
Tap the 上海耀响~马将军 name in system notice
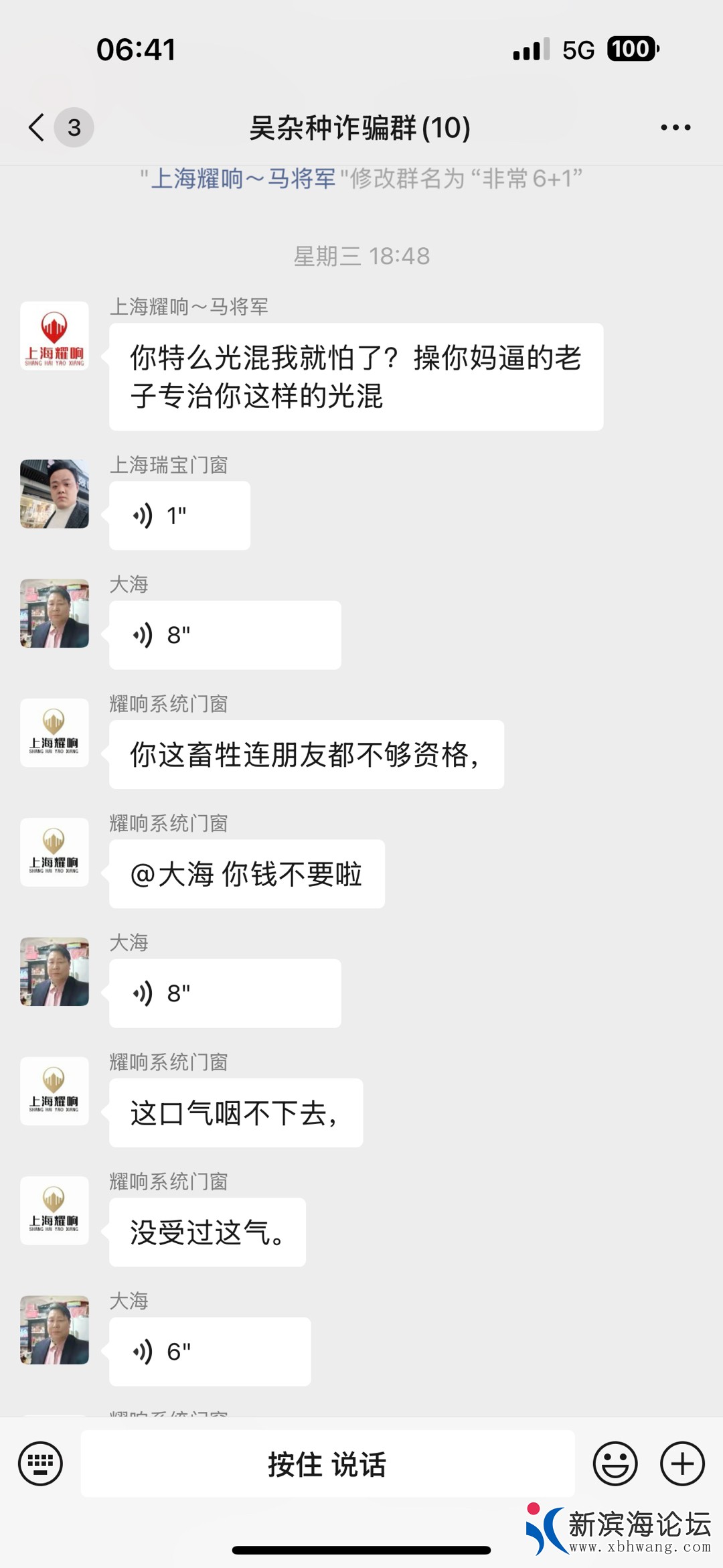pyautogui.click(x=243, y=179)
